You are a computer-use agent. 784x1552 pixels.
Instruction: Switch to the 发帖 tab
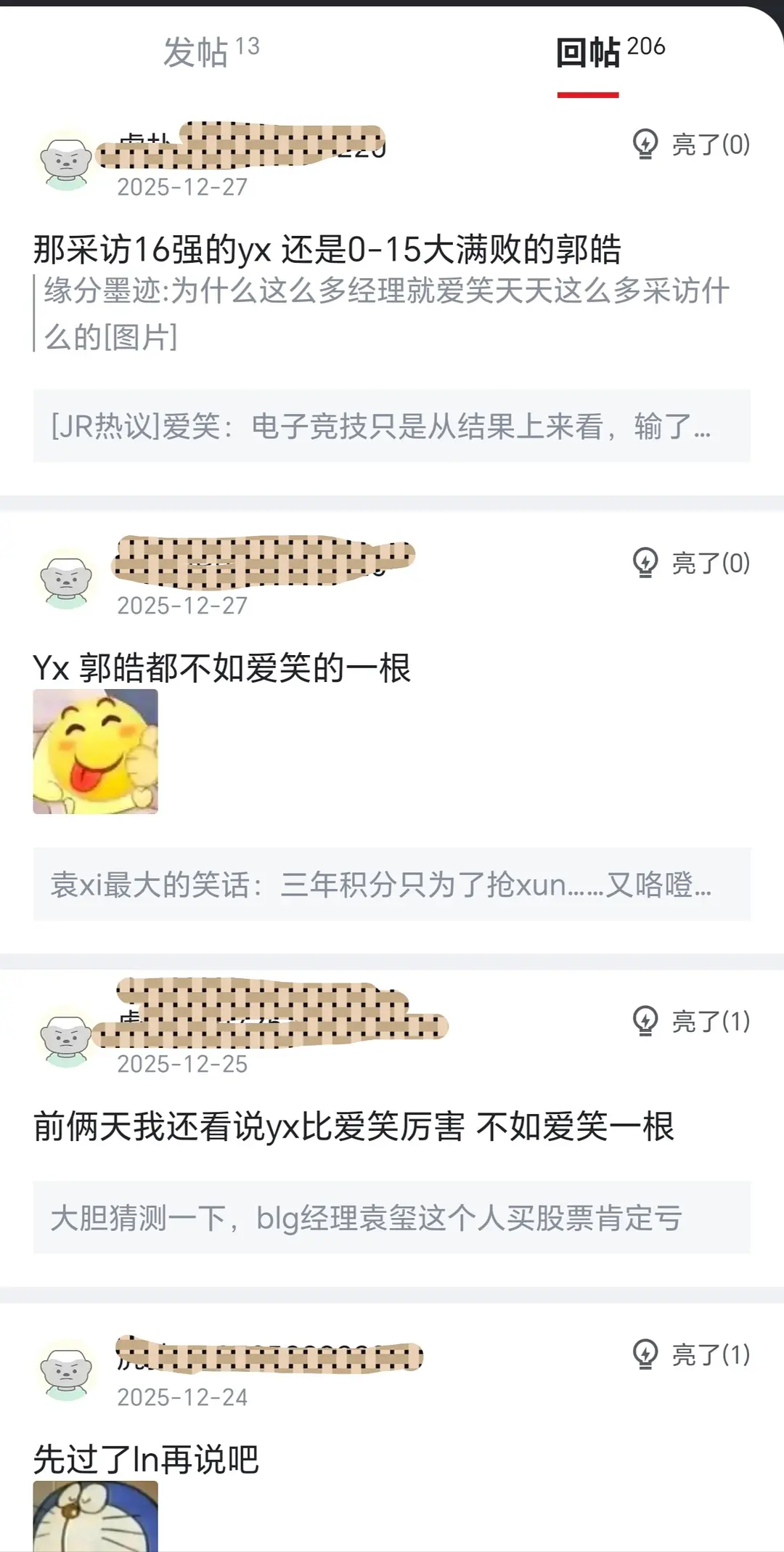(x=211, y=52)
